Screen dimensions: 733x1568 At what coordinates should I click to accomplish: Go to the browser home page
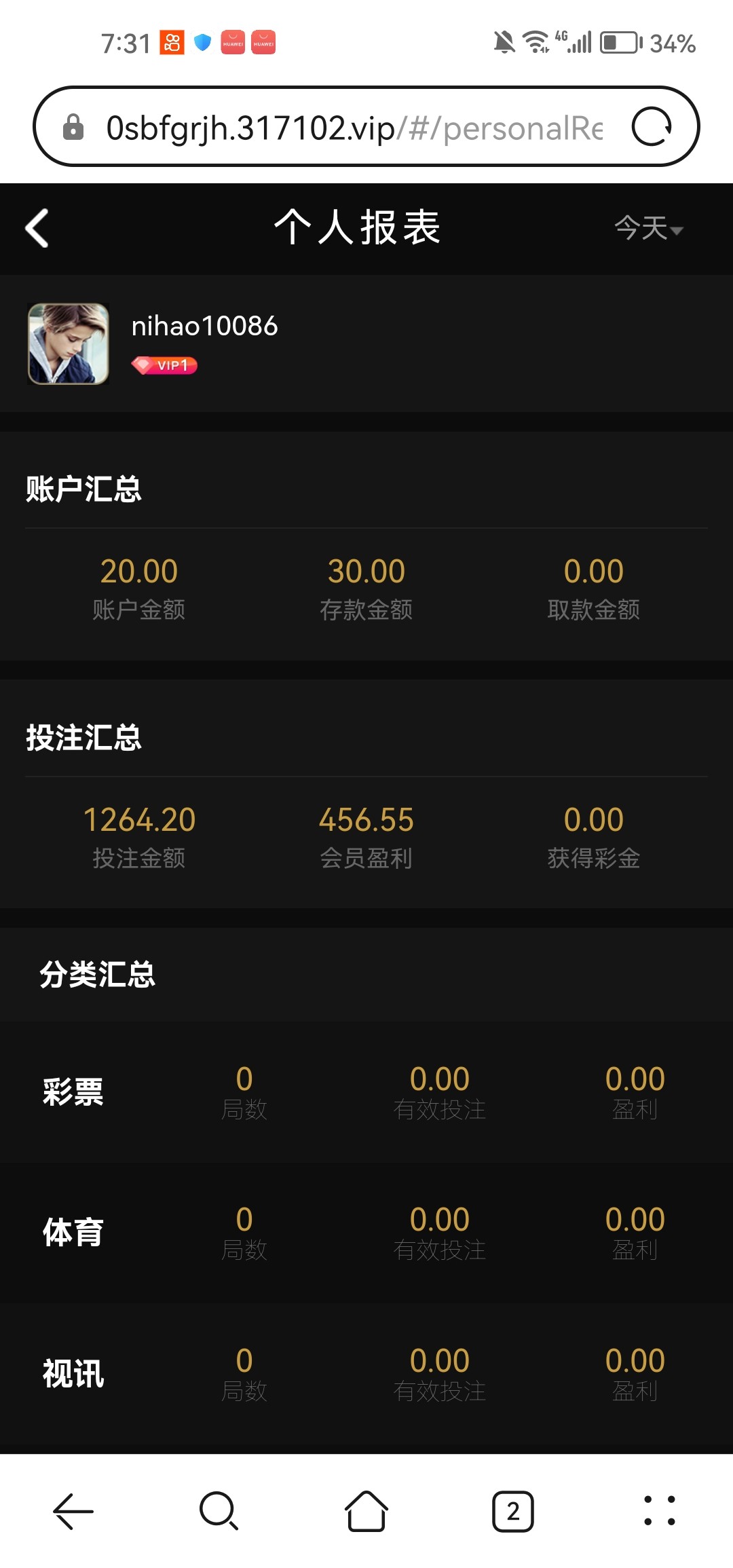coord(366,1511)
